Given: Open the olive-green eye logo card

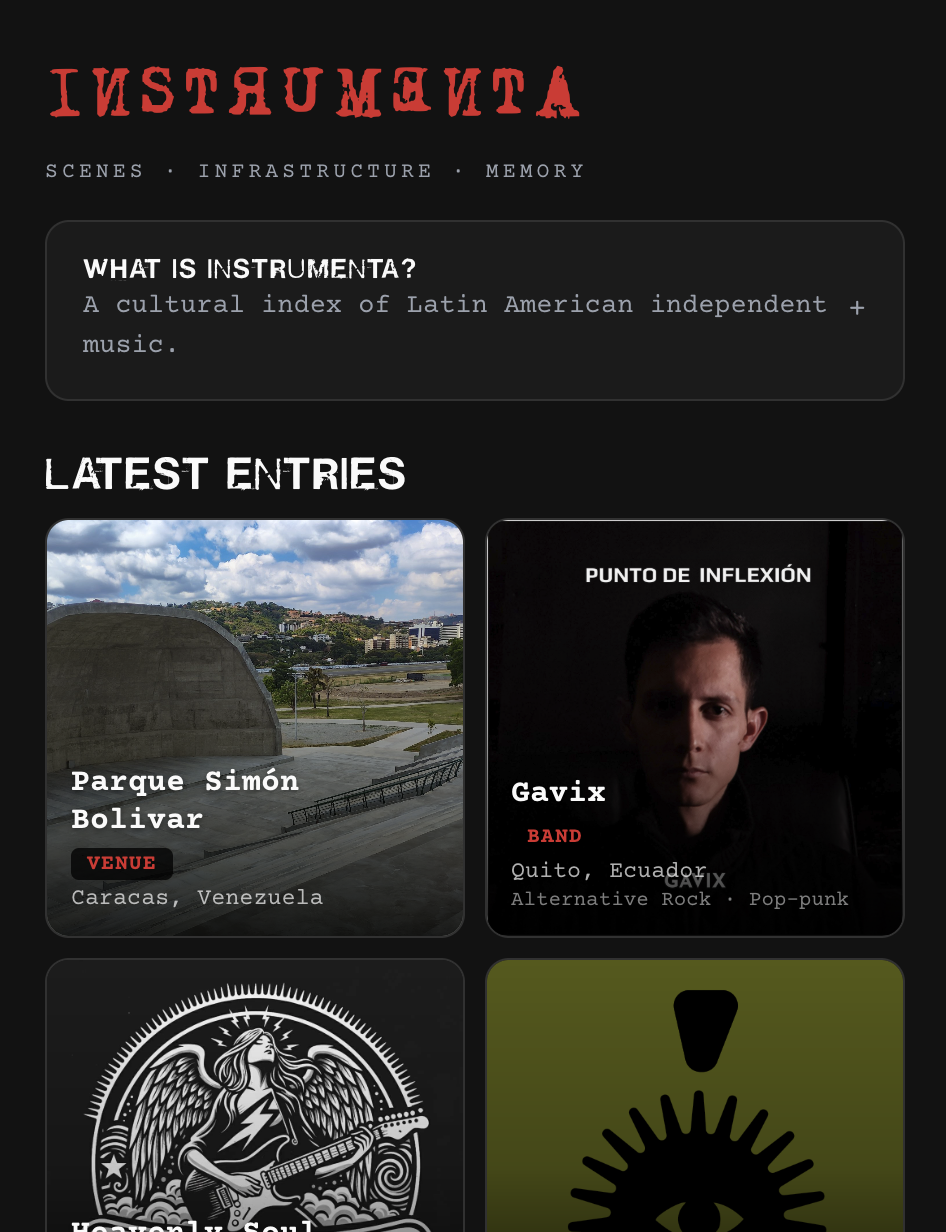Looking at the screenshot, I should [x=695, y=1100].
